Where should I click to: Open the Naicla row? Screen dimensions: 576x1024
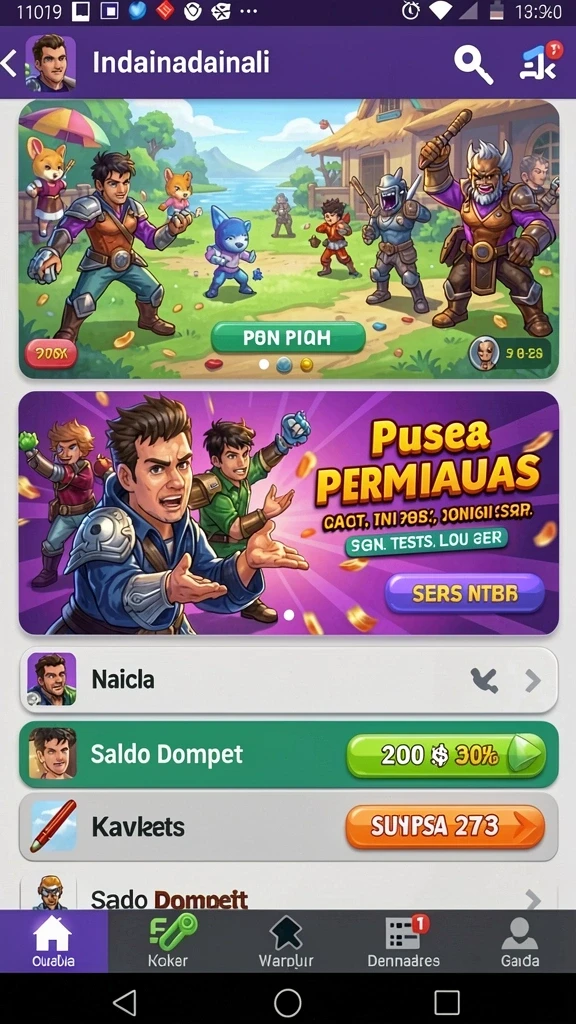click(x=289, y=680)
